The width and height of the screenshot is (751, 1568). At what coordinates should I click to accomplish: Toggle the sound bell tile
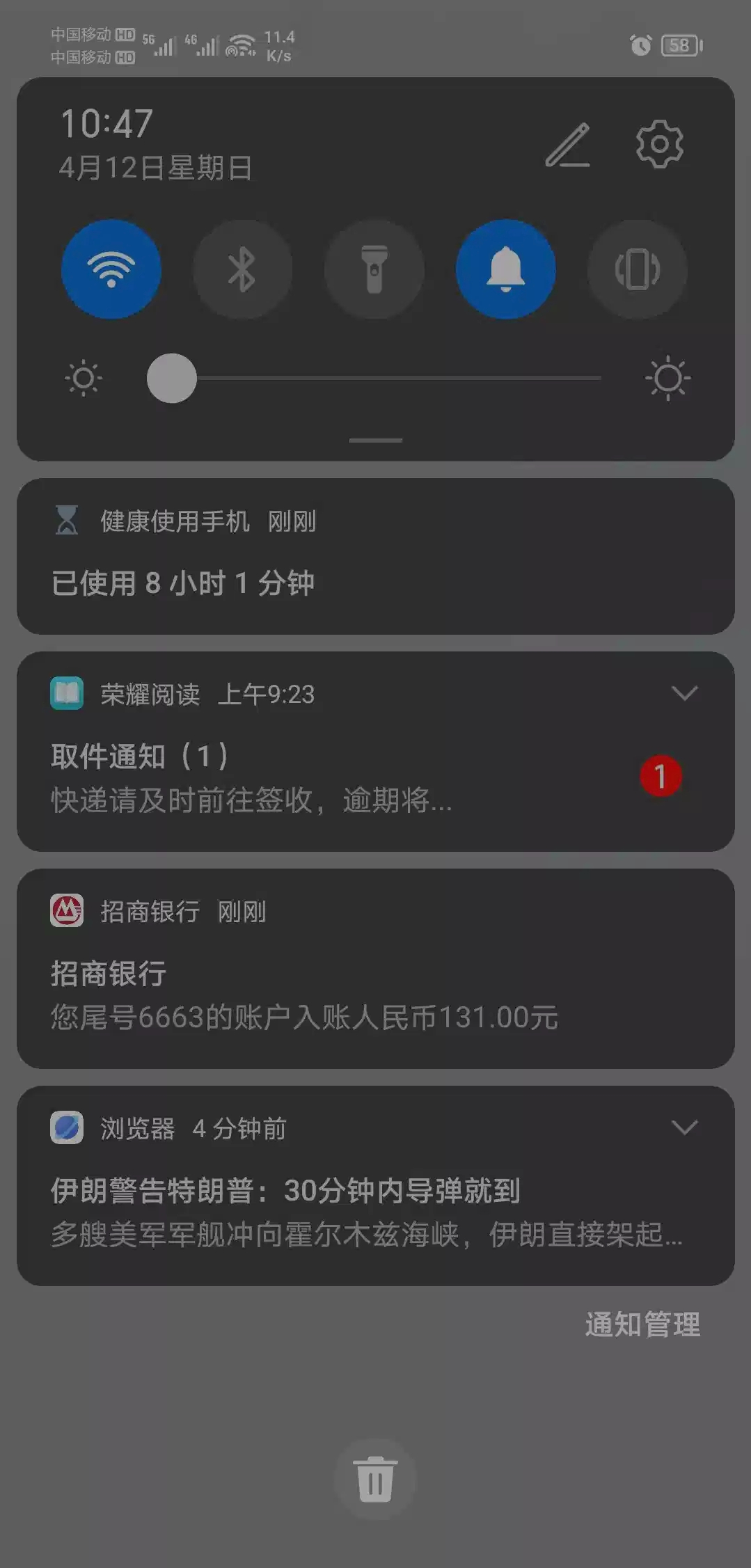pyautogui.click(x=506, y=269)
